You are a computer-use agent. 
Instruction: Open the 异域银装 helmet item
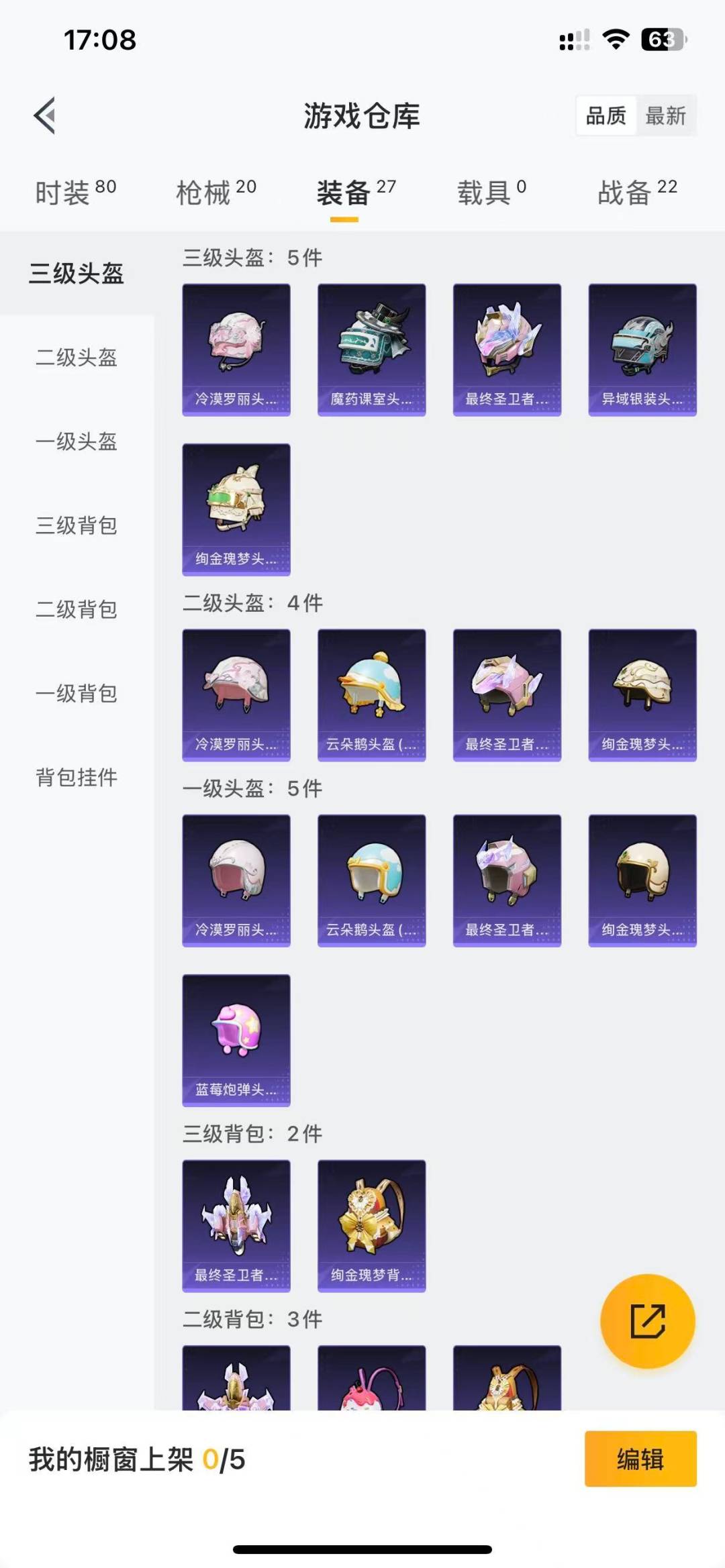pos(642,350)
